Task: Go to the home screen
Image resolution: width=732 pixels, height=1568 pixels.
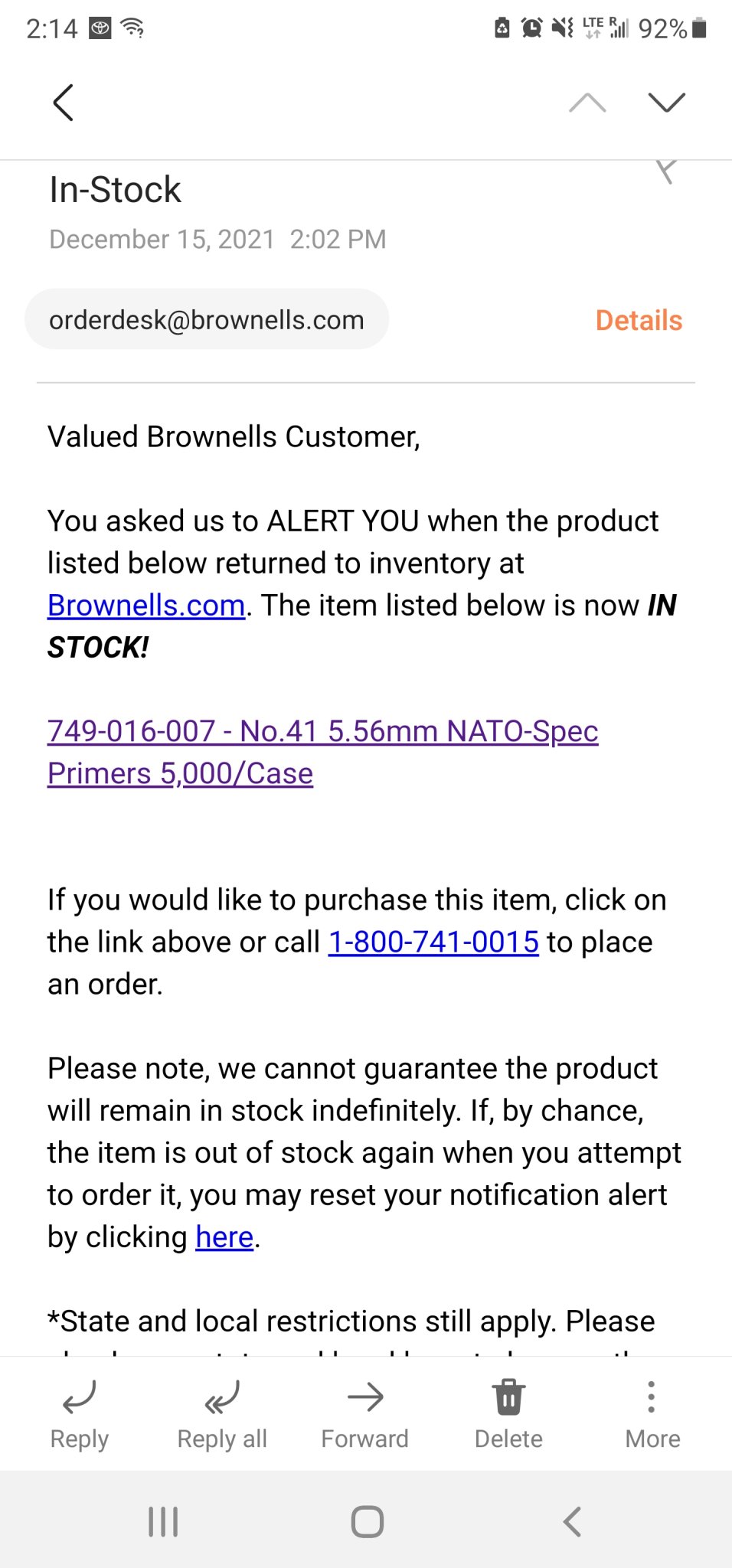Action: [368, 1521]
